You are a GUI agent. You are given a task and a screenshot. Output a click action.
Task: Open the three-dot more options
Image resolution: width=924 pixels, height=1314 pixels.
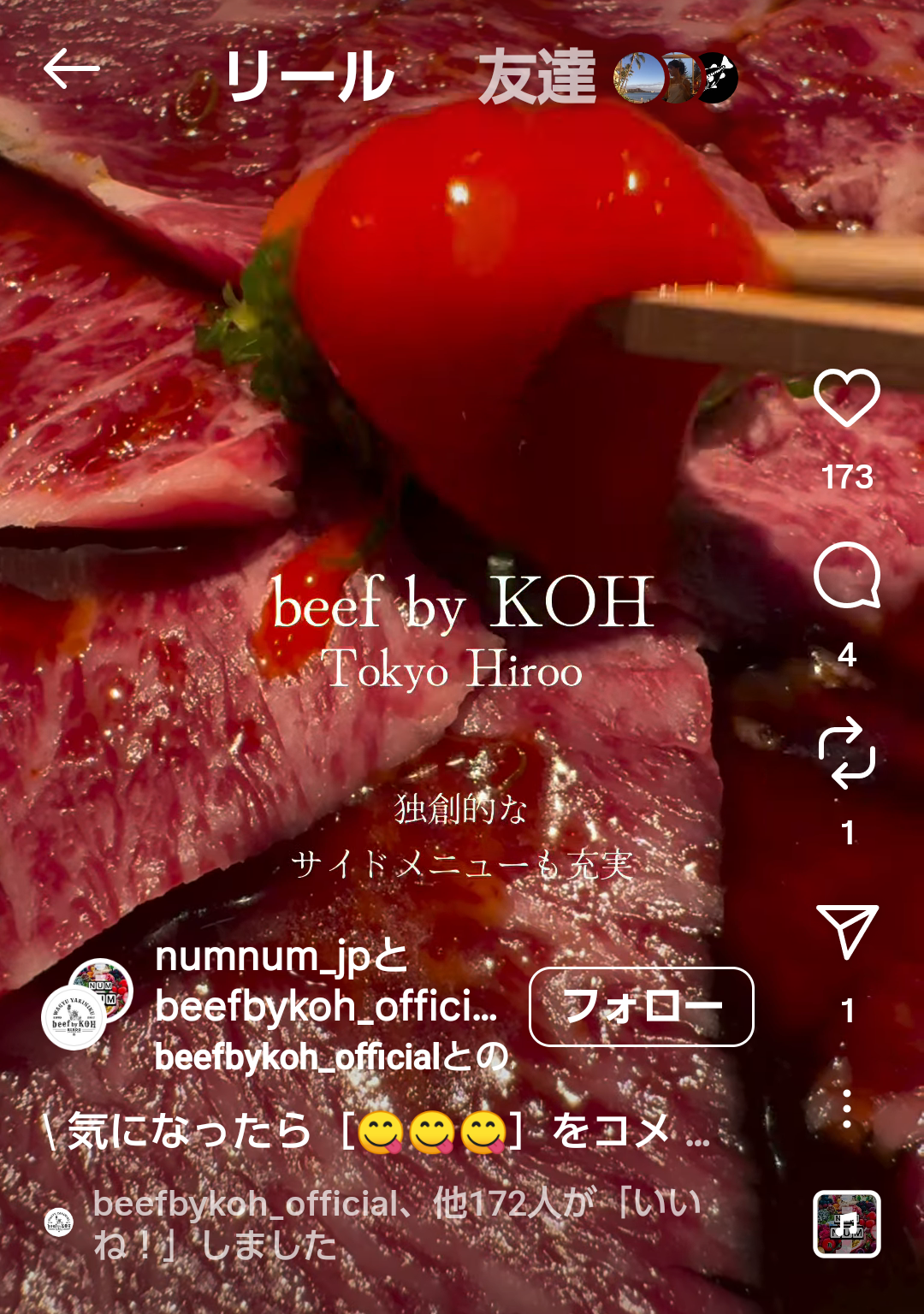click(x=846, y=1108)
